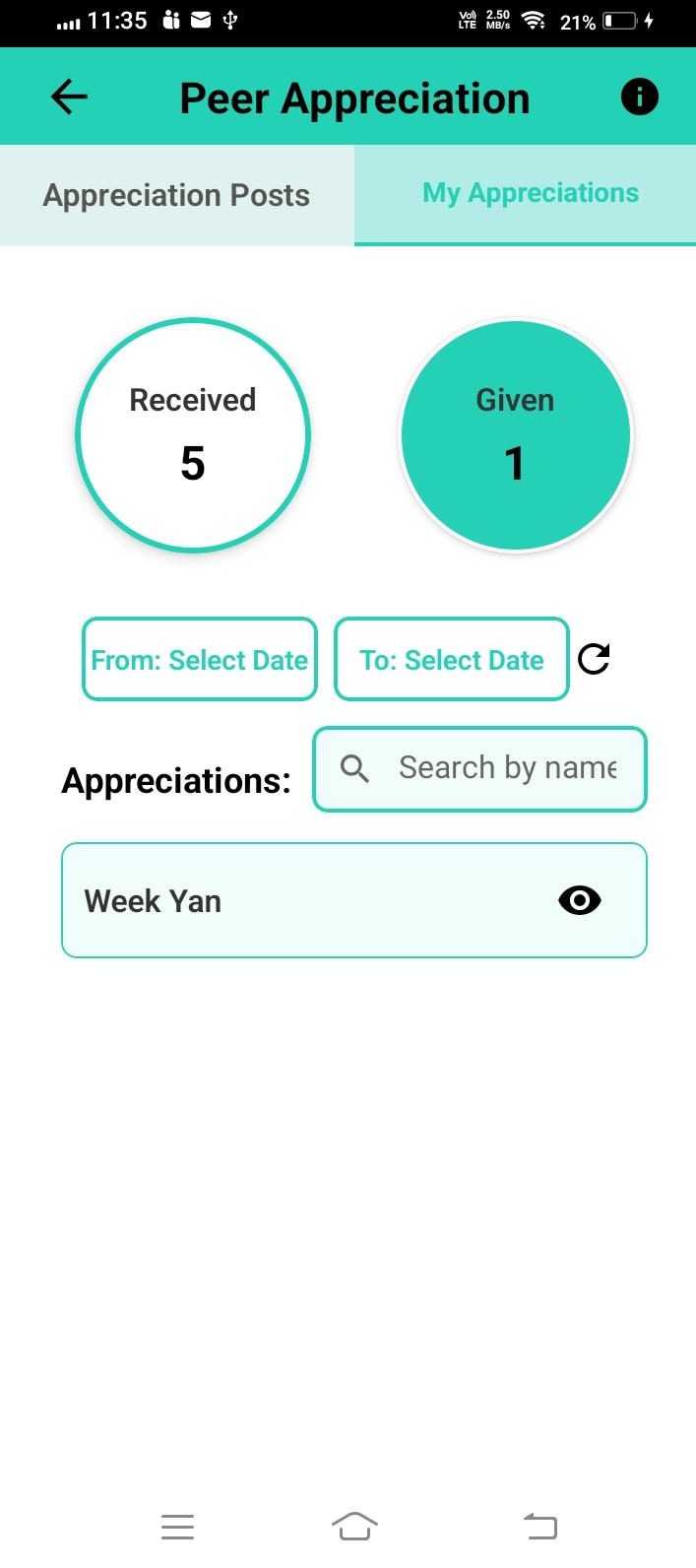Viewport: 696px width, 1568px height.
Task: Go to the system home screen
Action: click(354, 1526)
